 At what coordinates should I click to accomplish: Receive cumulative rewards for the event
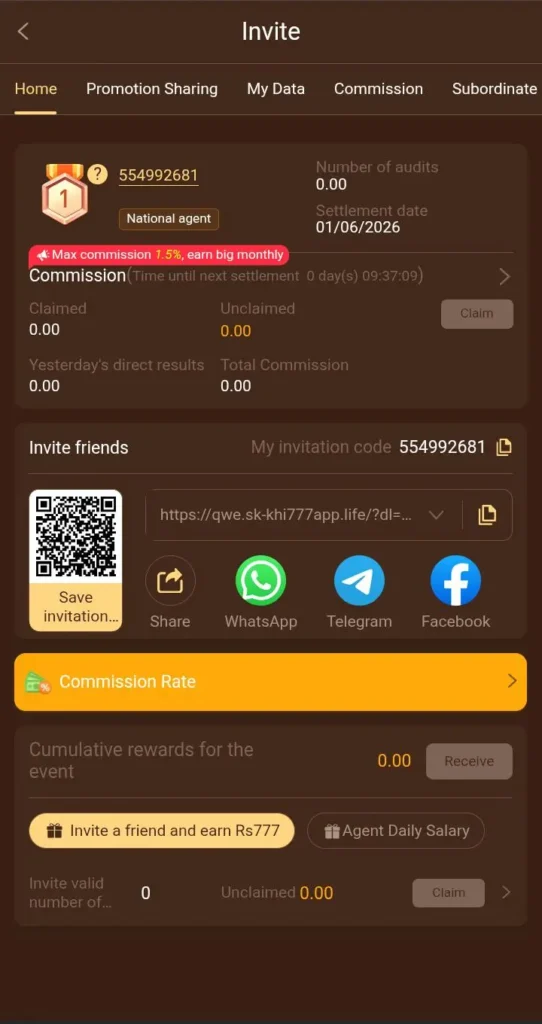tap(469, 761)
